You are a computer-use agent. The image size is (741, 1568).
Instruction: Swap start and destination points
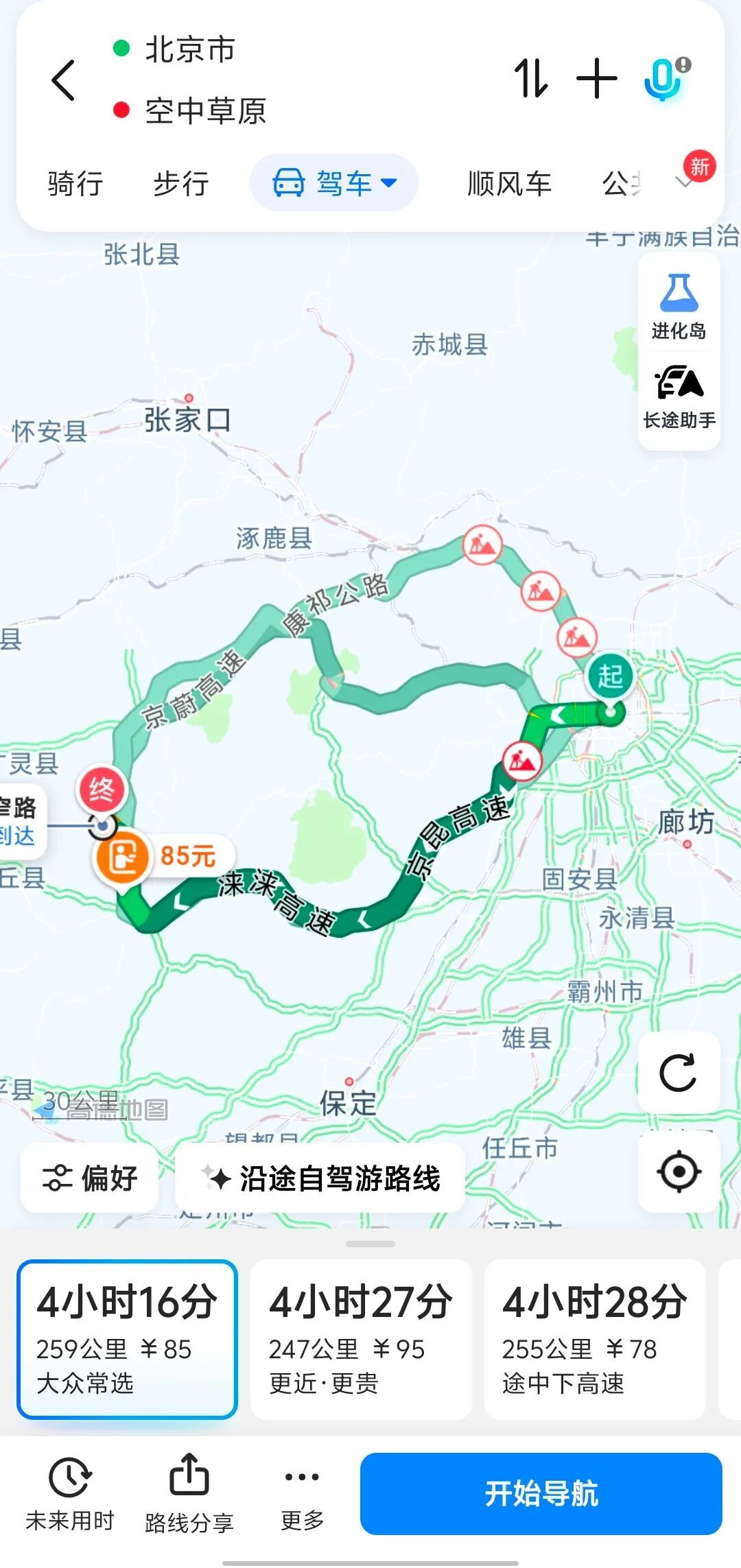point(532,78)
